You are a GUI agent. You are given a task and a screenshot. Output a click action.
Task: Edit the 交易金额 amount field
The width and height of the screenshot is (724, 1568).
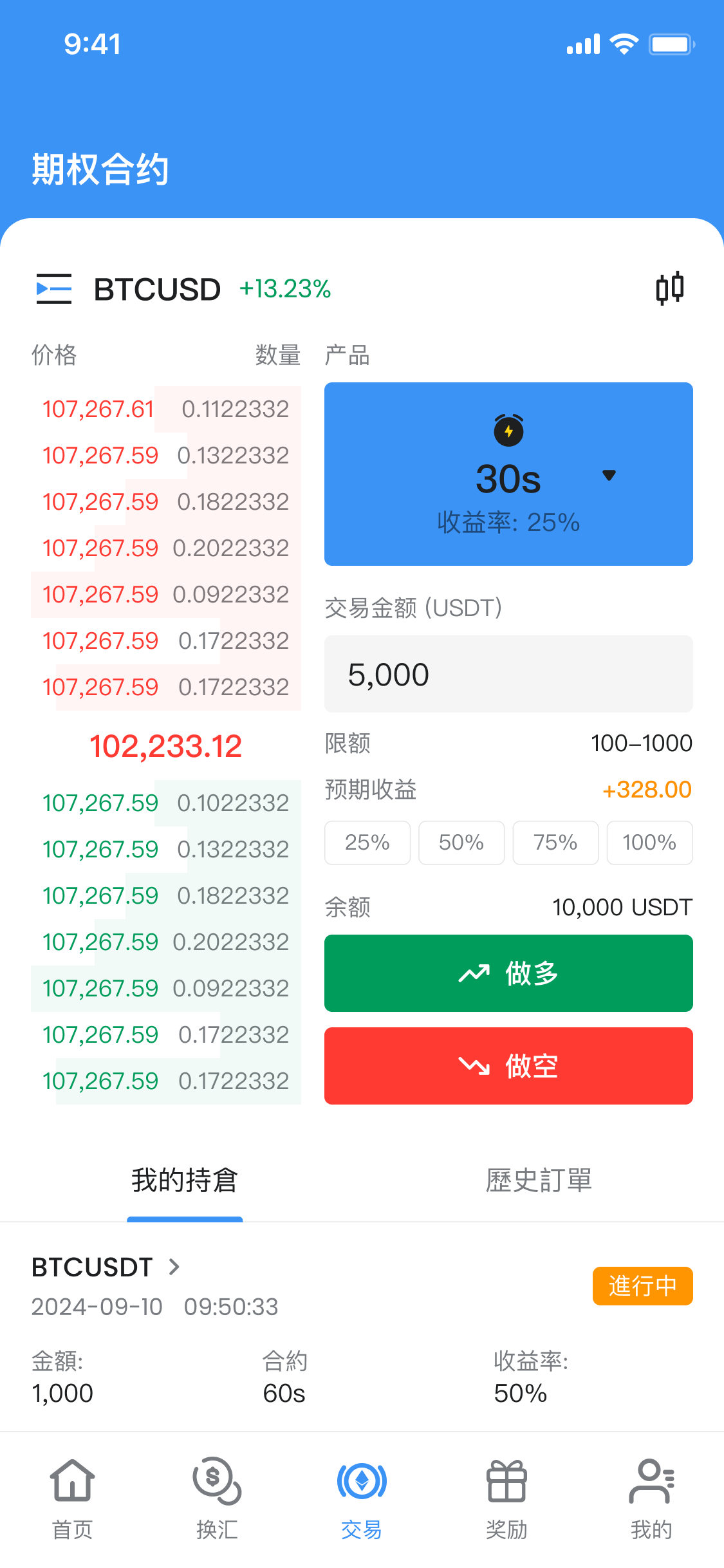coord(508,675)
